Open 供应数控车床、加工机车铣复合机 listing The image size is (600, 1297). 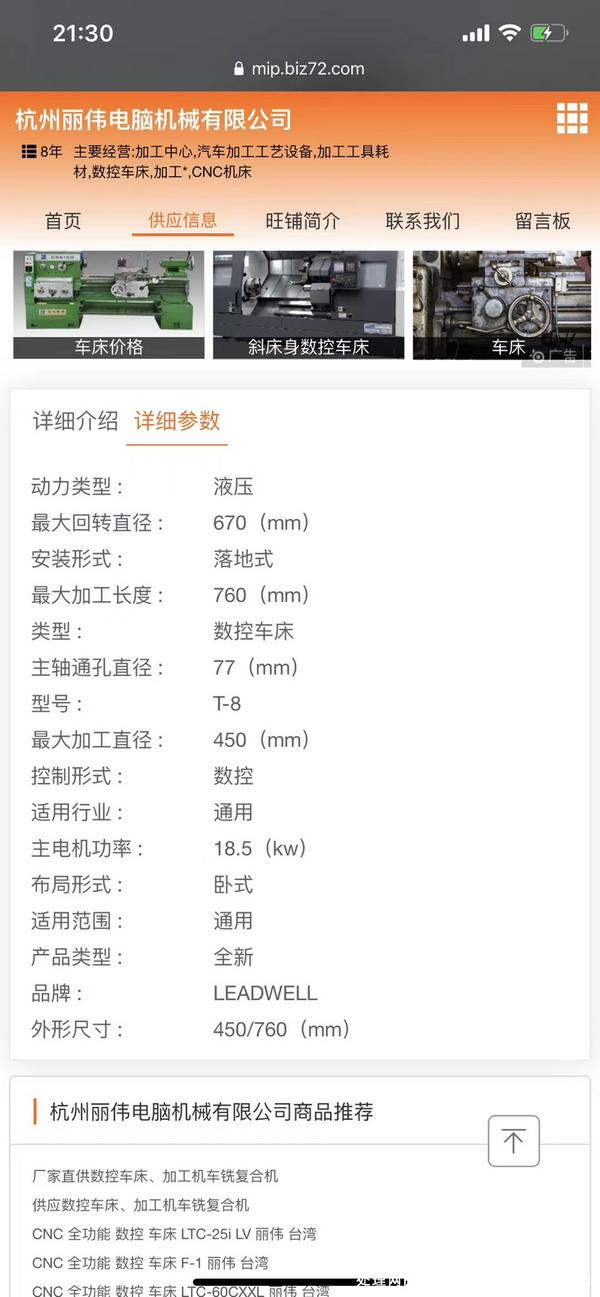(141, 1205)
